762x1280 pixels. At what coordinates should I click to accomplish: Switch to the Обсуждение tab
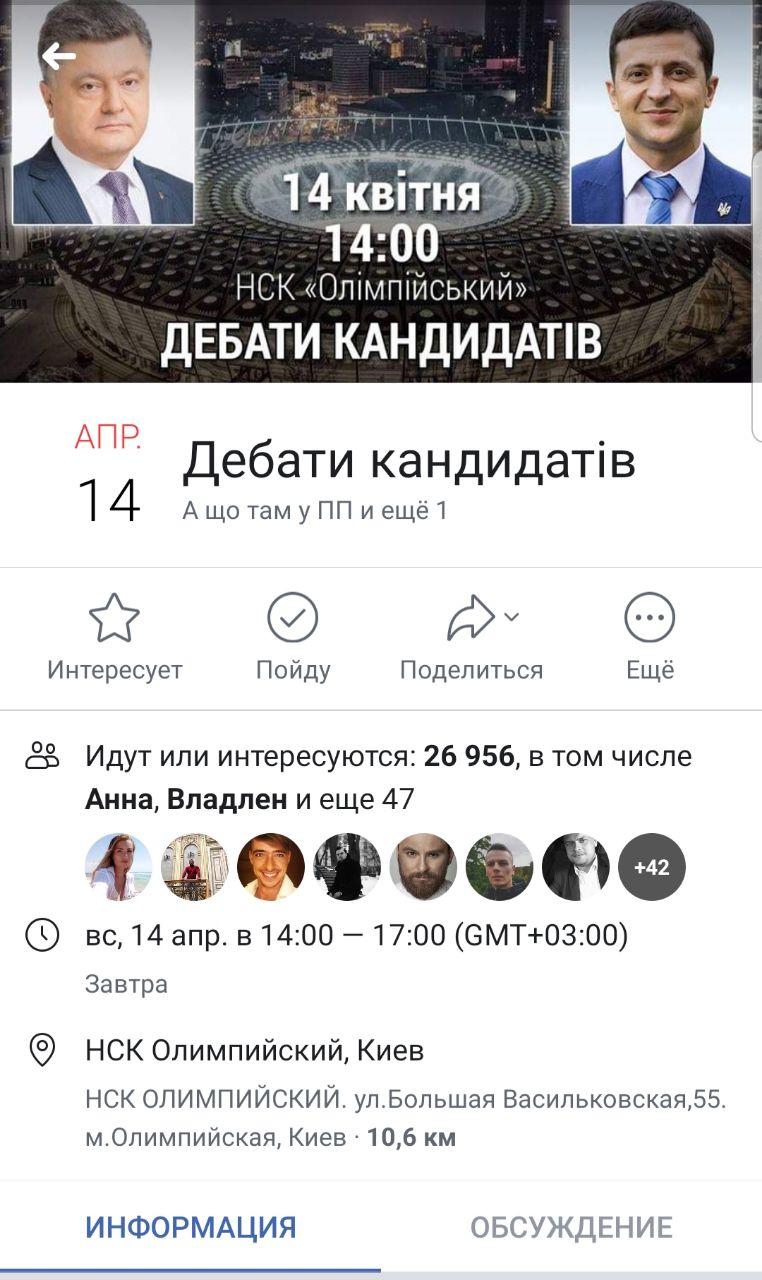click(x=571, y=1227)
